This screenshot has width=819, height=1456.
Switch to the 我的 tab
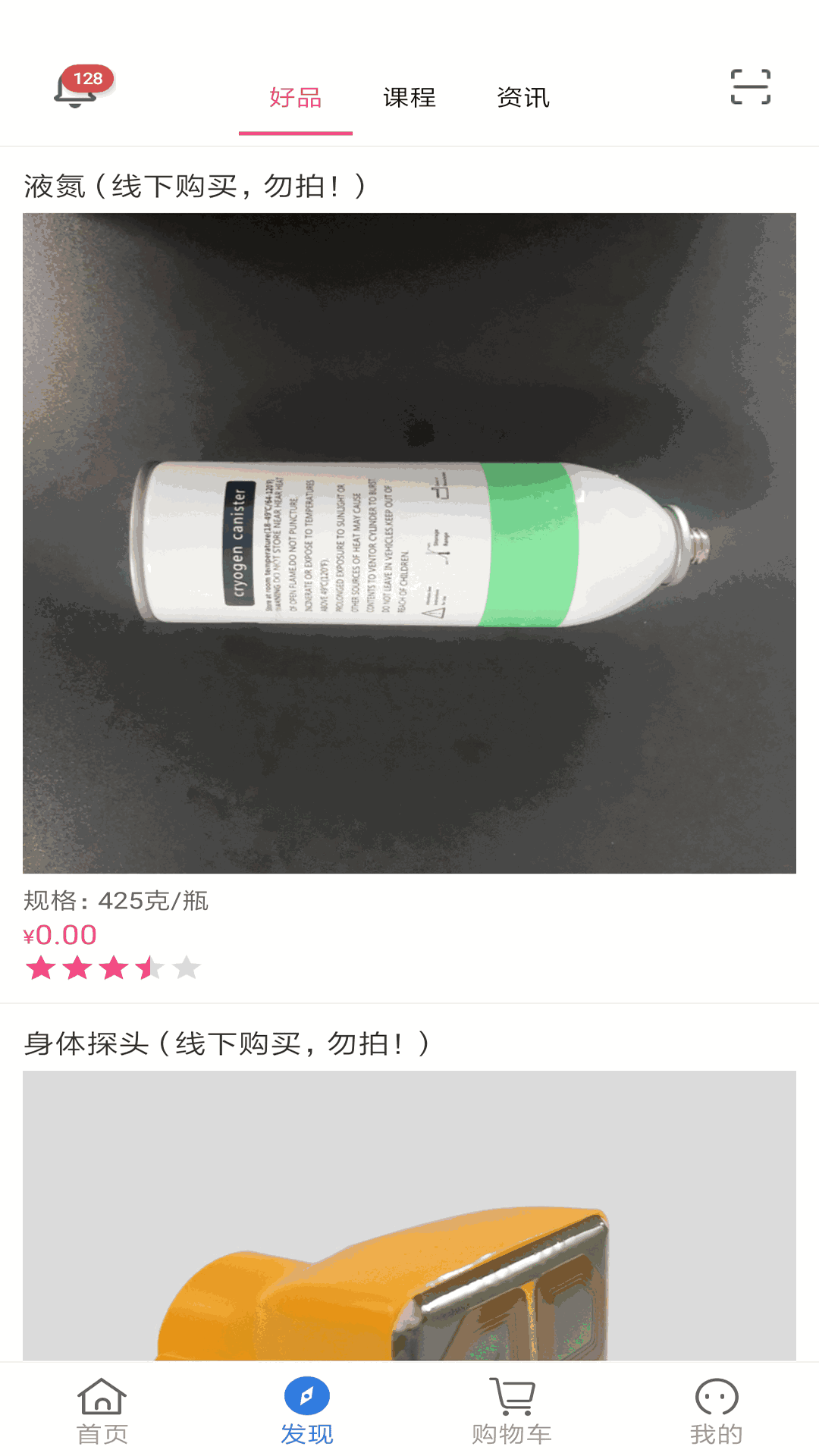coord(717,1411)
